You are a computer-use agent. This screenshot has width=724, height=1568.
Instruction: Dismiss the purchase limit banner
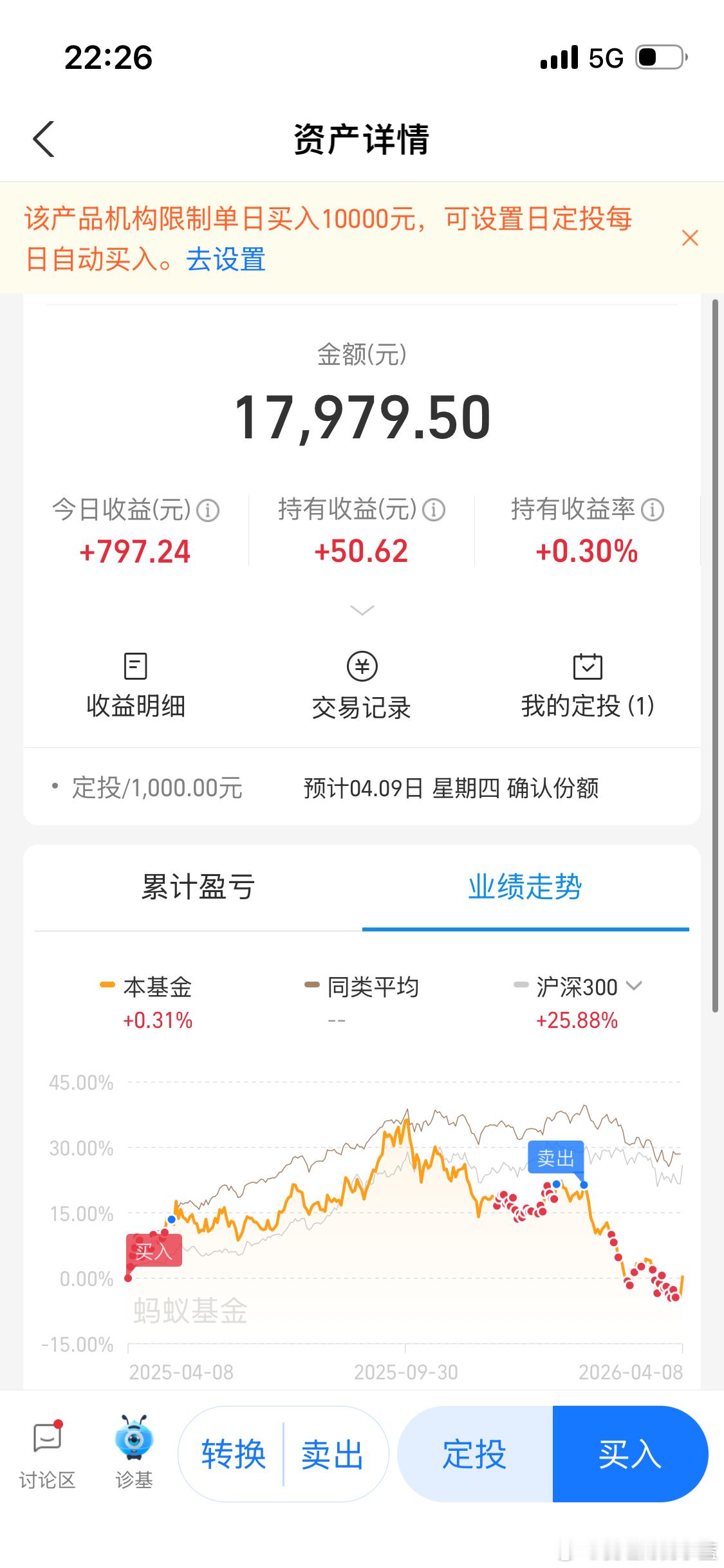point(690,238)
